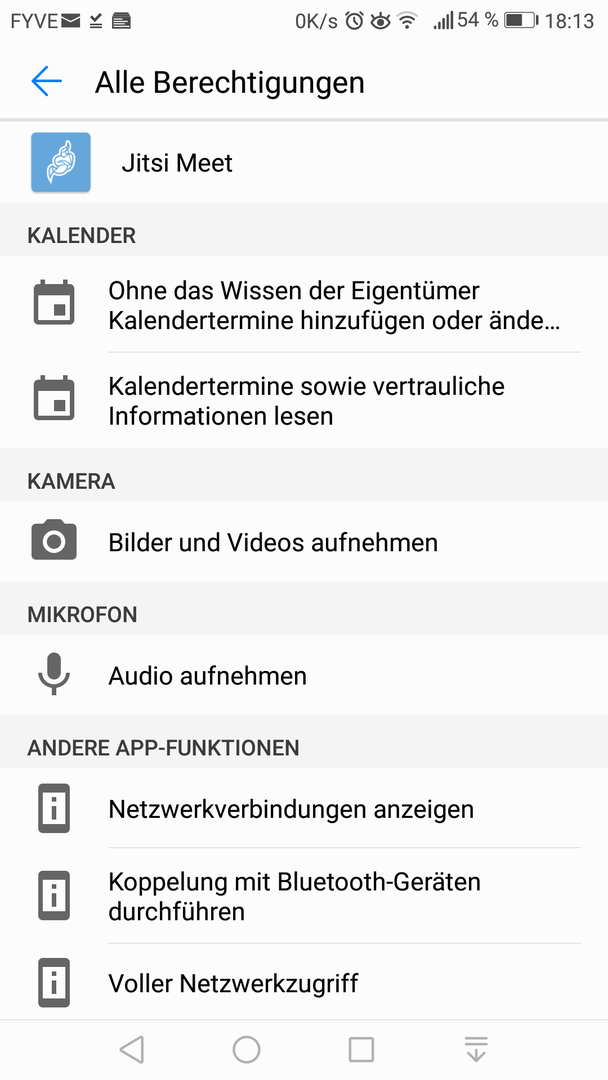Open 'Koppelung mit Bluetooth-Geräten durchführen' entry
The width and height of the screenshot is (608, 1080).
click(x=304, y=896)
